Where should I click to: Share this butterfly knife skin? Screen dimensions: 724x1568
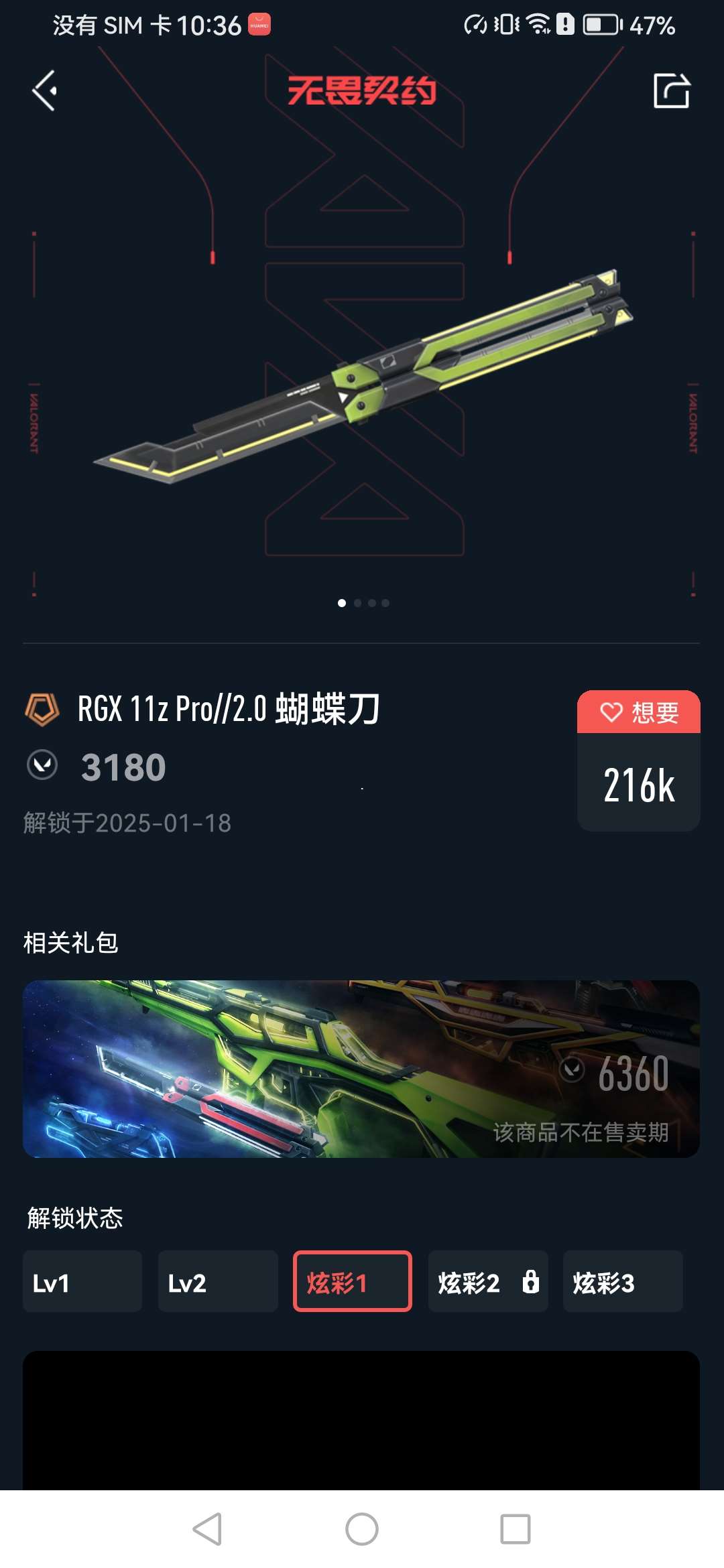[671, 90]
